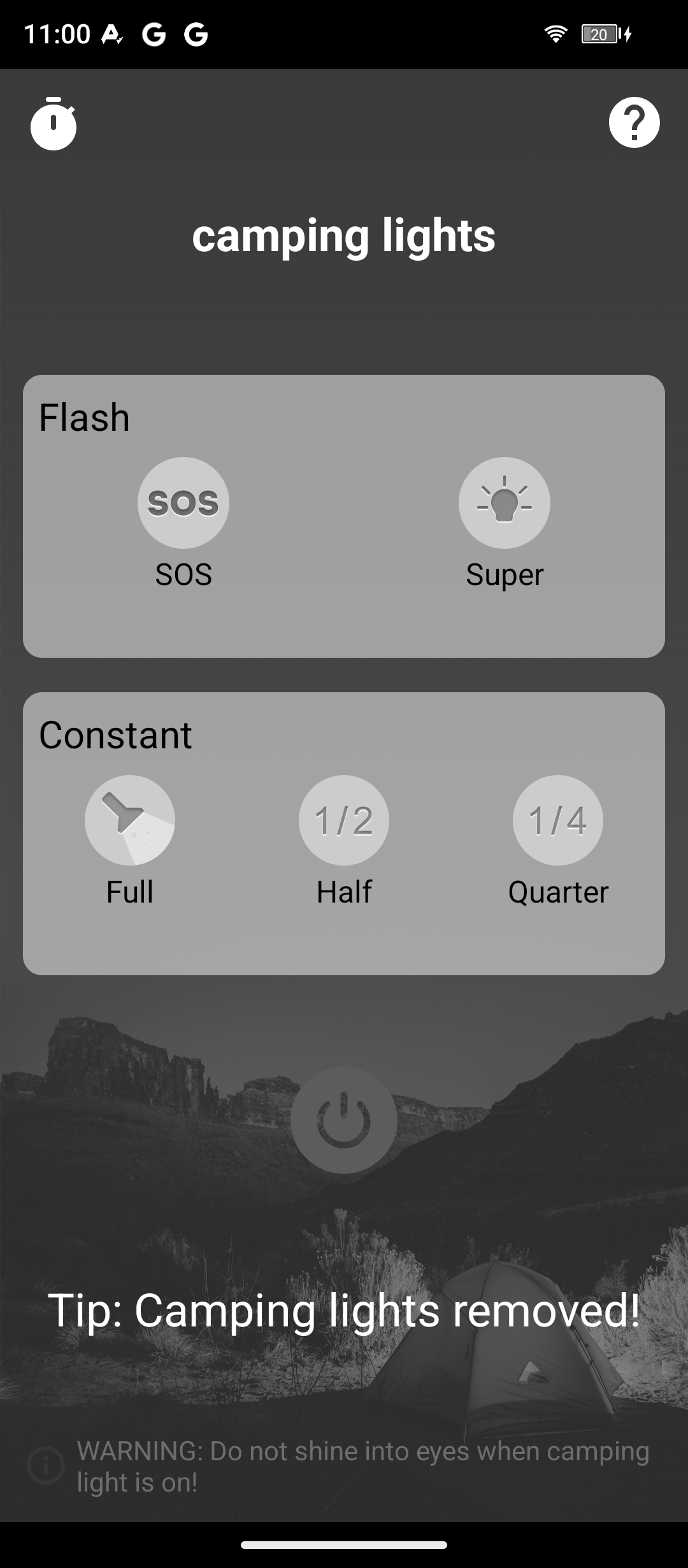Viewport: 688px width, 1568px height.
Task: Switch to Quarter brightness
Action: pyautogui.click(x=558, y=820)
